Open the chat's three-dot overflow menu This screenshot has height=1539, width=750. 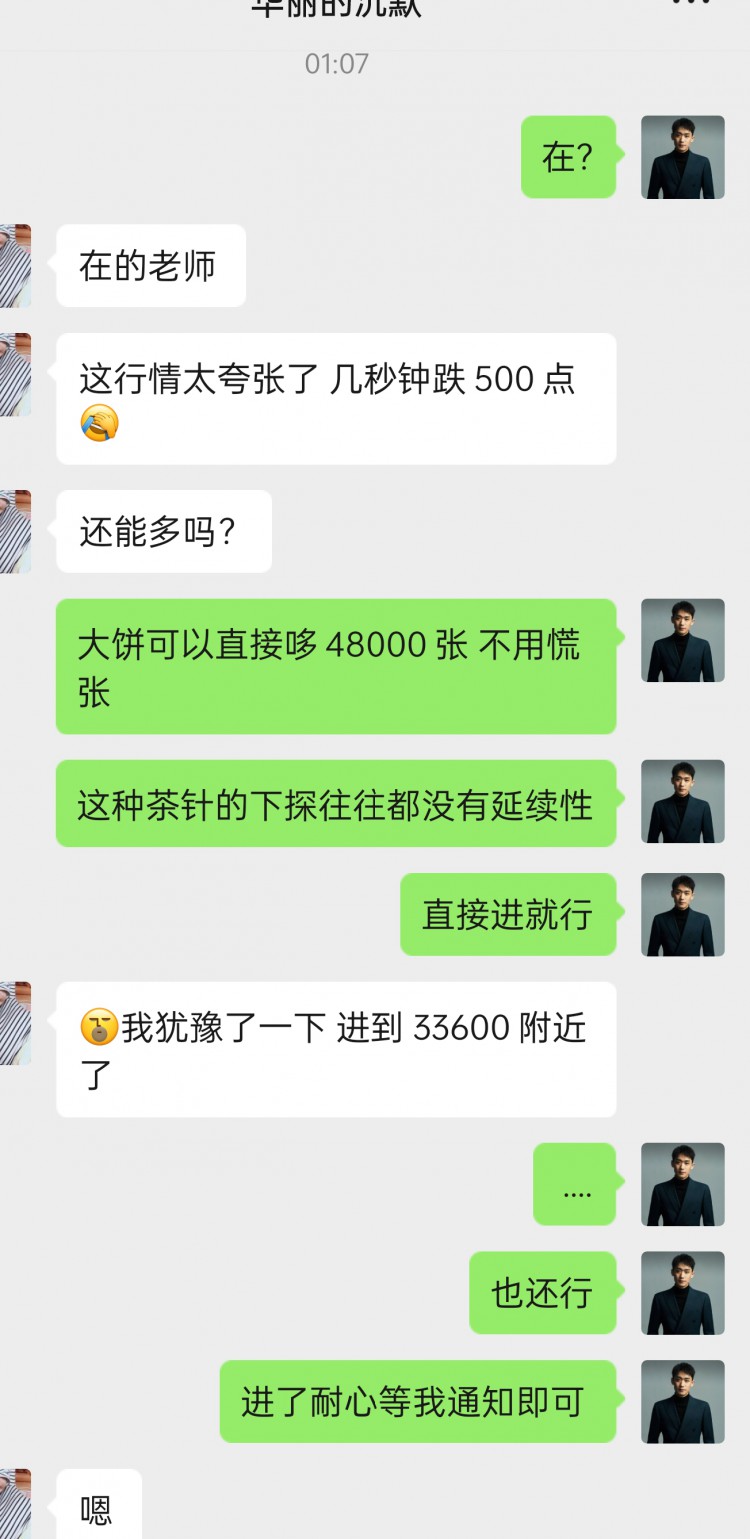(690, 5)
